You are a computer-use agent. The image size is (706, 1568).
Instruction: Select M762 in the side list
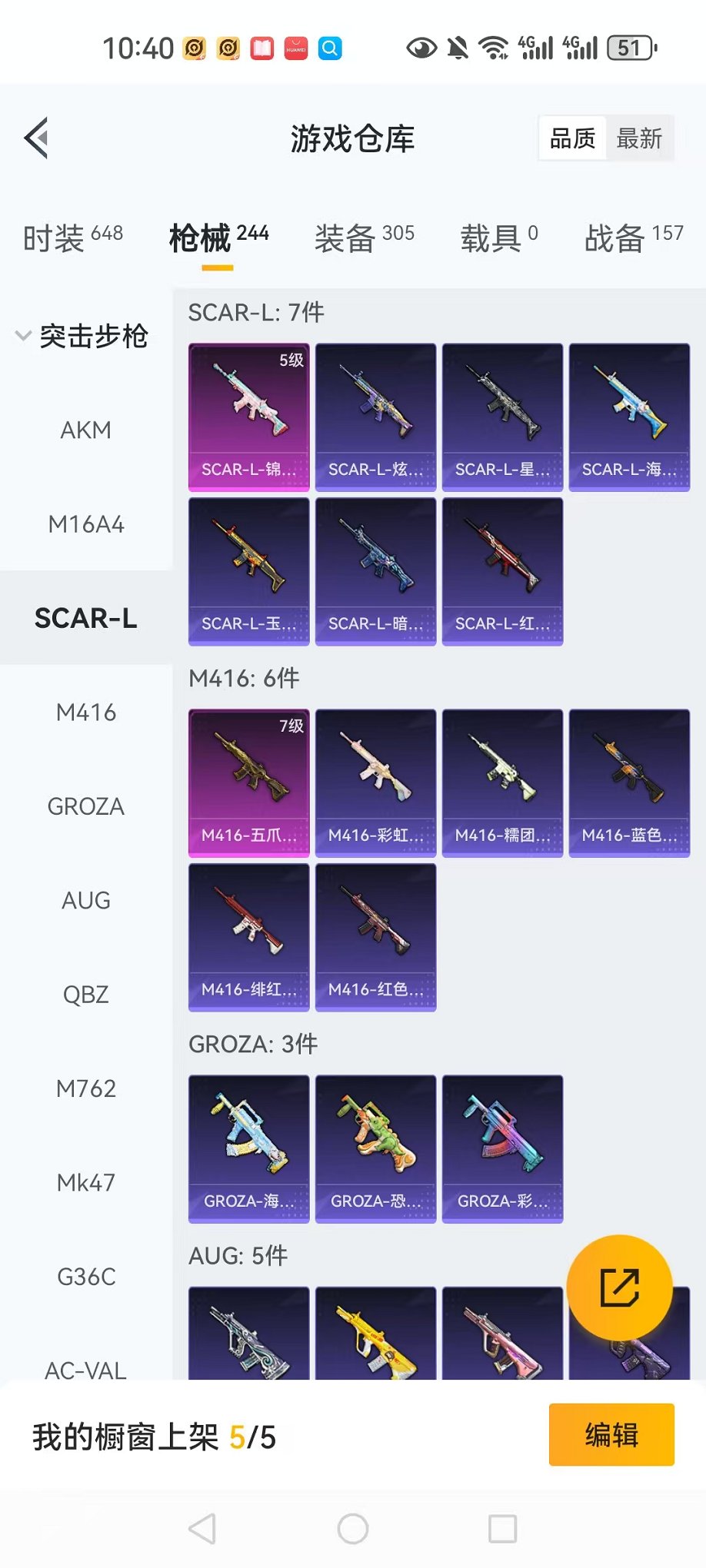pos(86,1088)
